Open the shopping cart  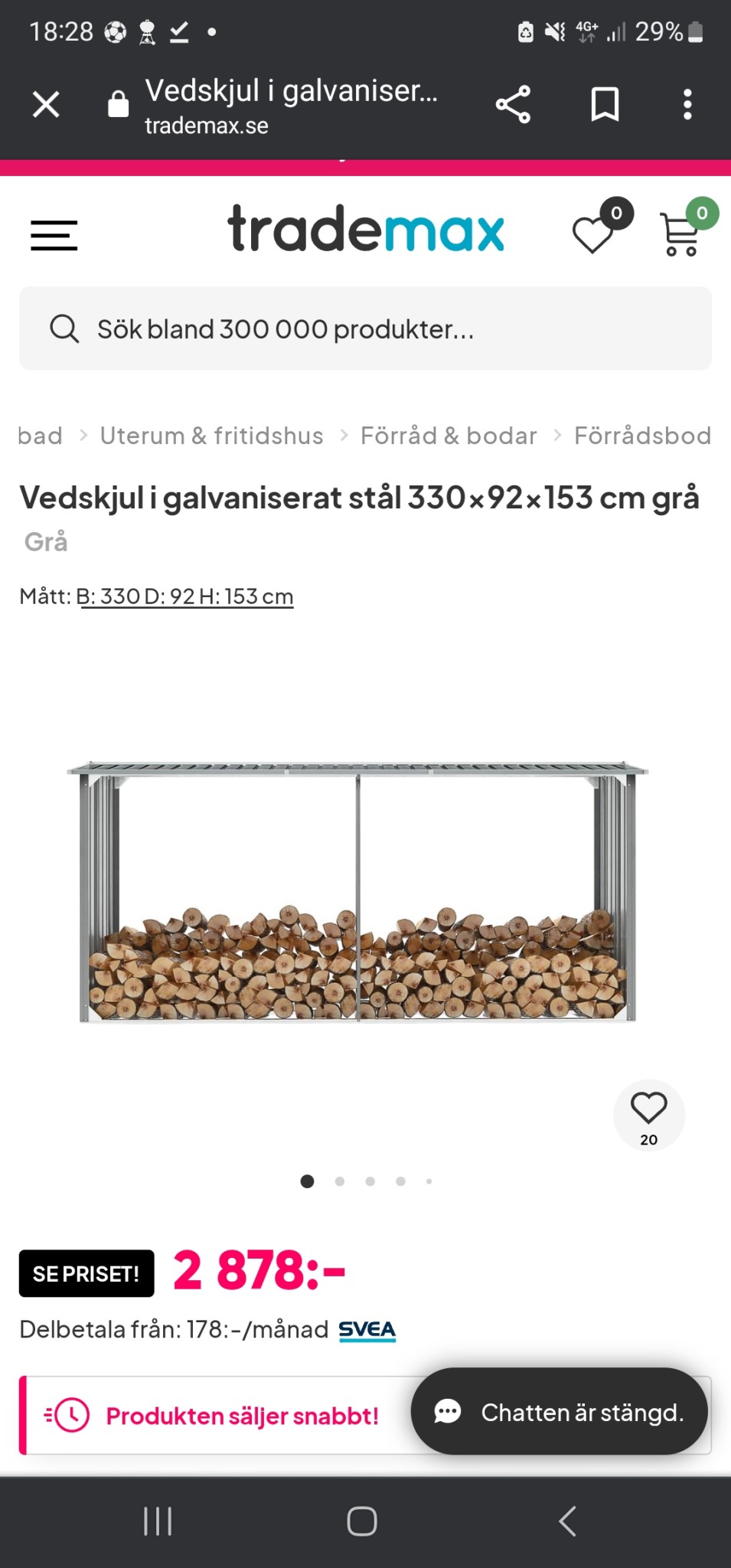pyautogui.click(x=680, y=234)
